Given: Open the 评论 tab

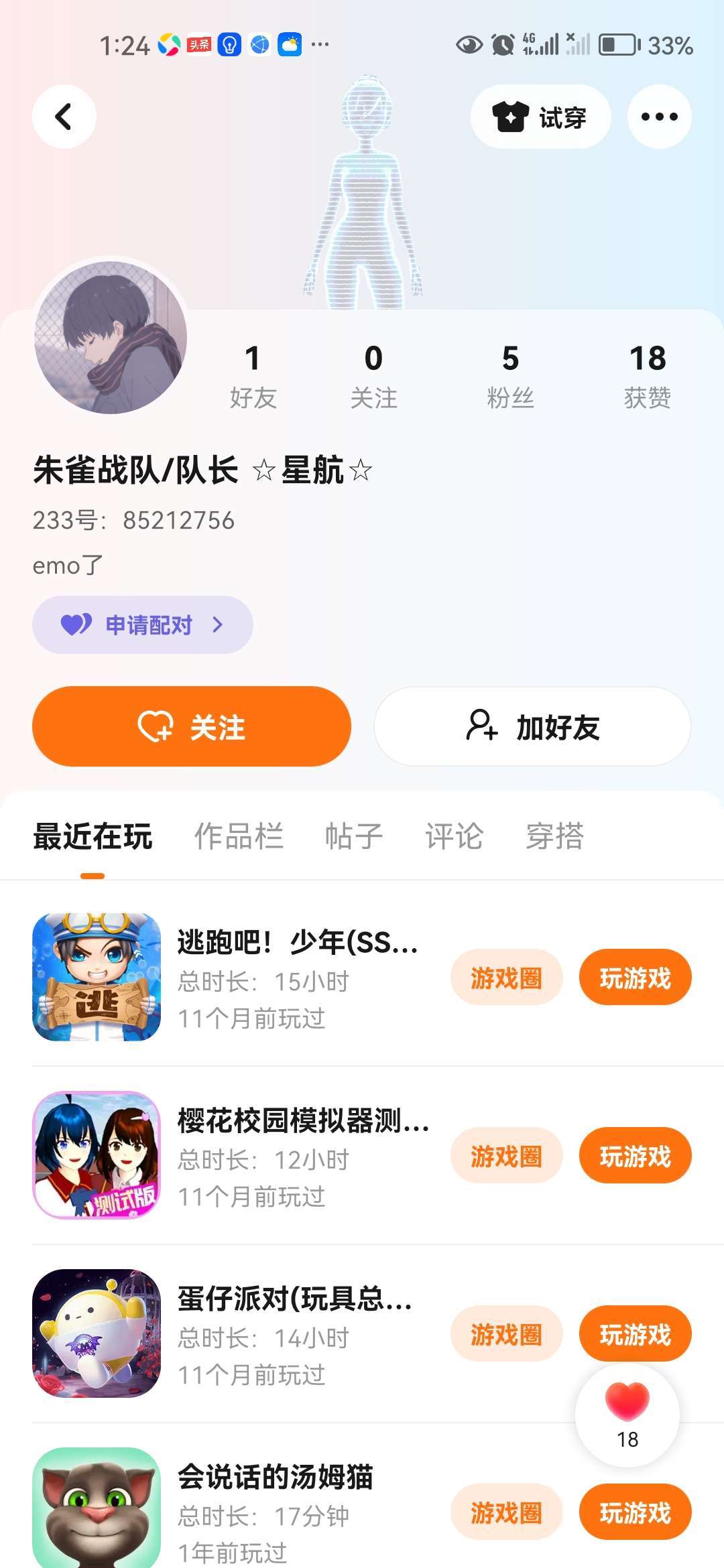Looking at the screenshot, I should tap(454, 836).
